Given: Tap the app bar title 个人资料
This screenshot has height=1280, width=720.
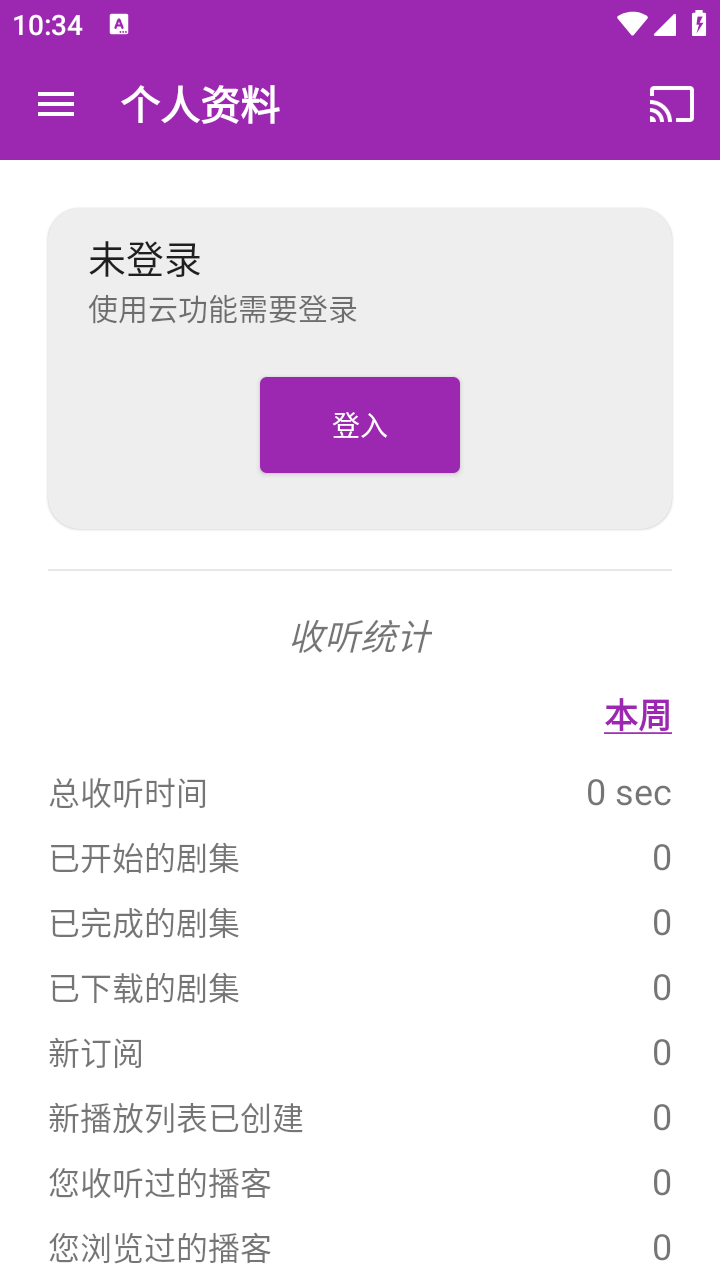Looking at the screenshot, I should 201,104.
